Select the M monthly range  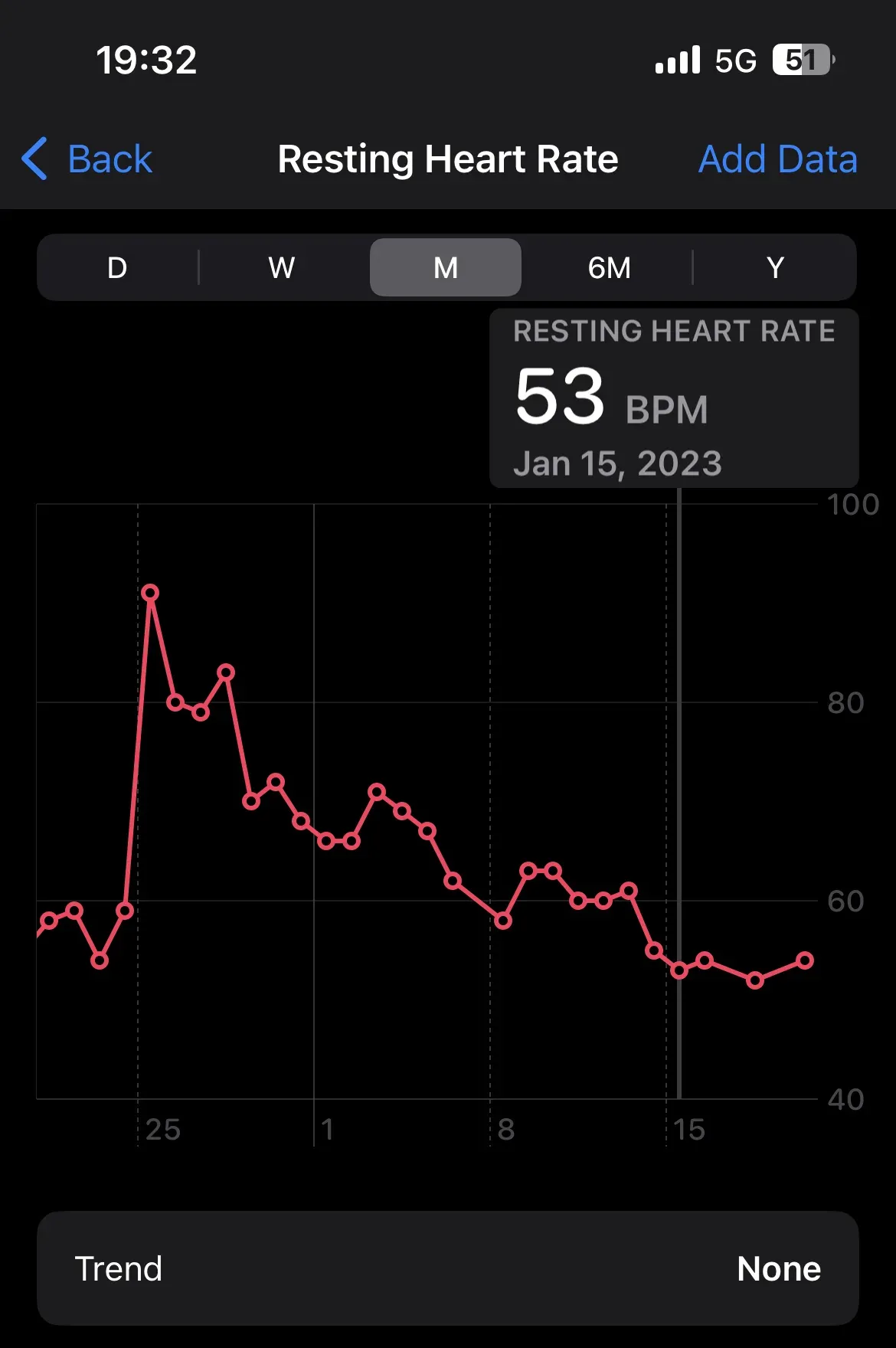coord(446,268)
